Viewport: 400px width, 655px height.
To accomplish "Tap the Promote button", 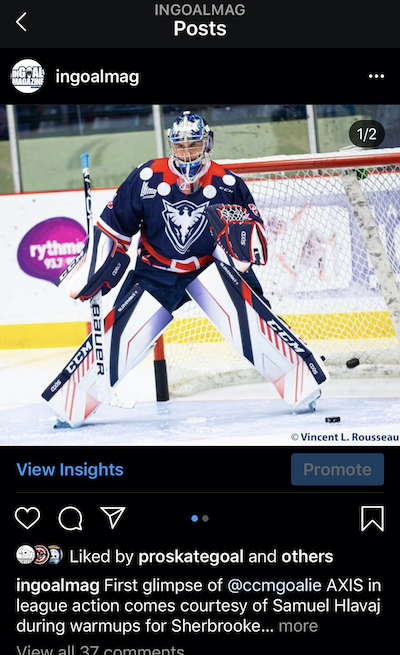I will click(337, 470).
